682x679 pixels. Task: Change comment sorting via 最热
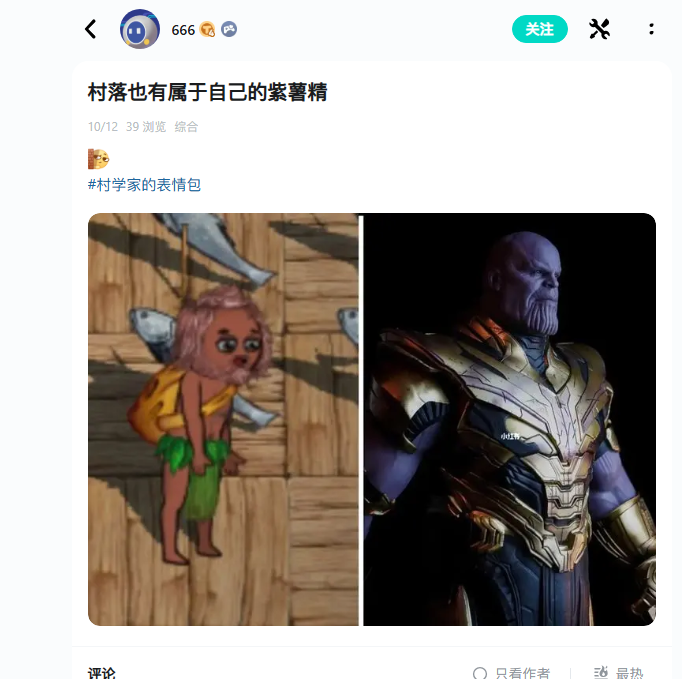point(619,673)
